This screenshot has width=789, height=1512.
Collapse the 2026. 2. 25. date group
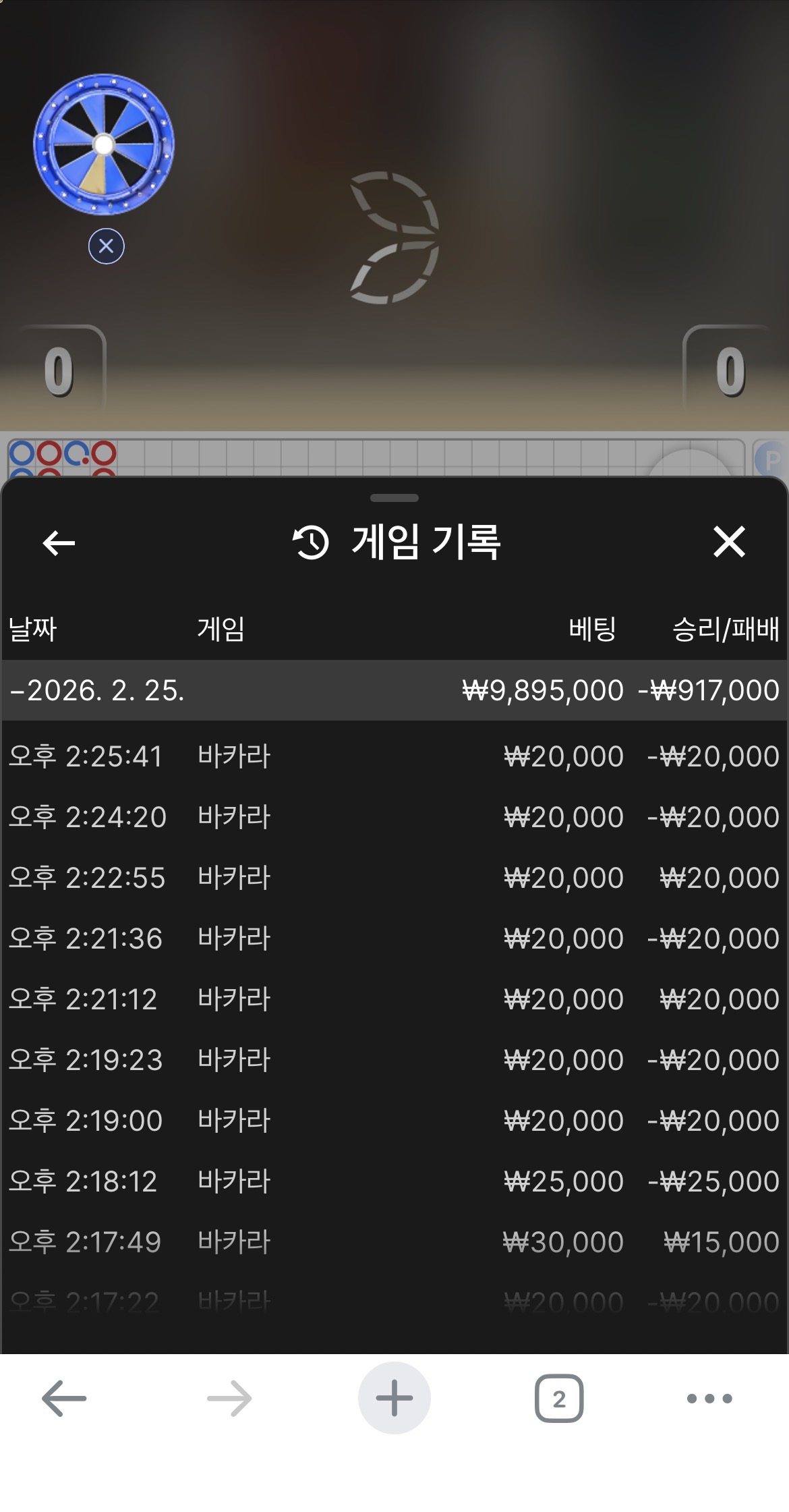[x=97, y=690]
